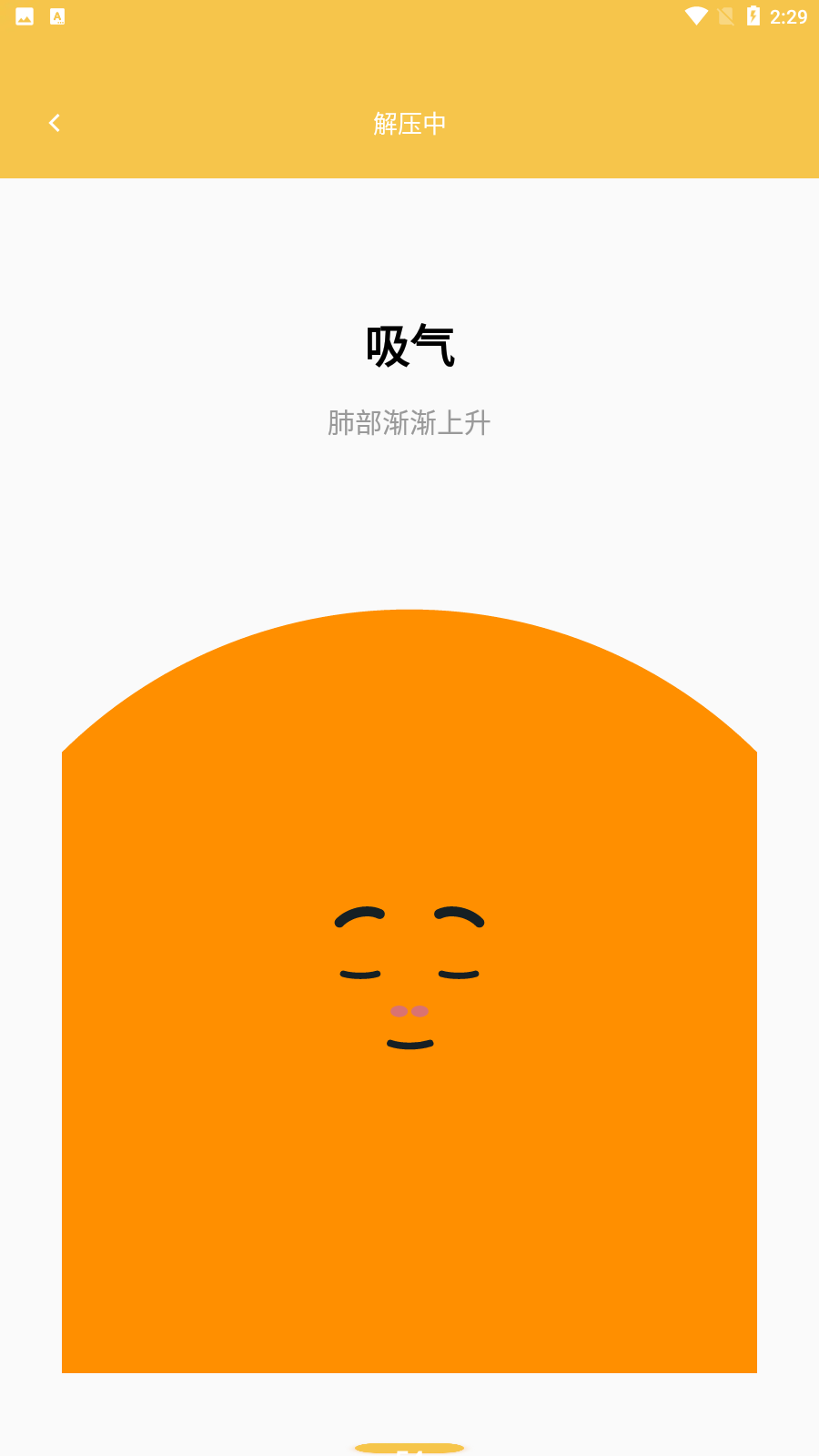Tap the back arrow in the title bar
The height and width of the screenshot is (1456, 819).
(55, 123)
